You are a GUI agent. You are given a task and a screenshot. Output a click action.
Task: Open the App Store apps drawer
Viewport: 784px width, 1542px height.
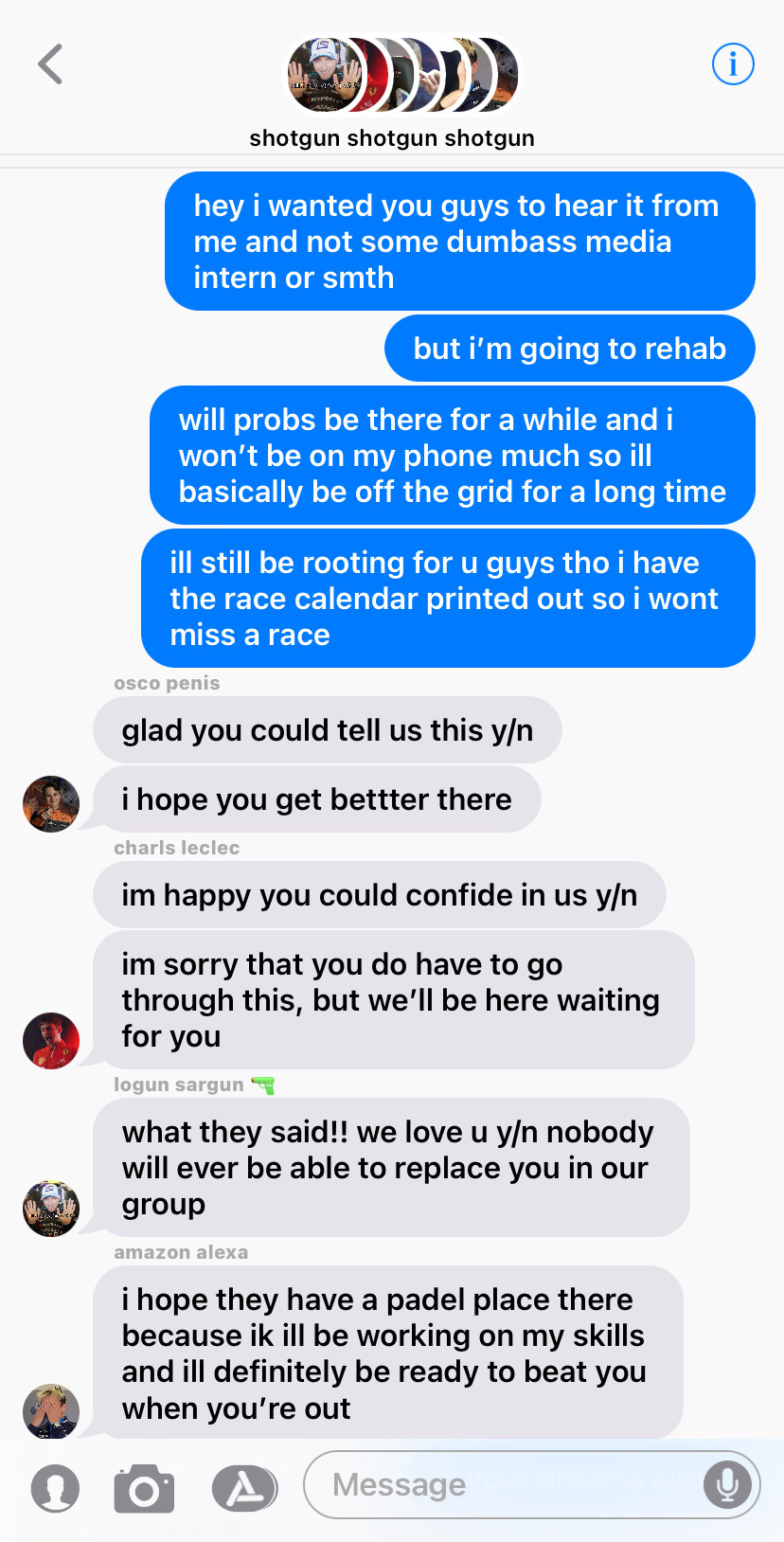point(244,1488)
